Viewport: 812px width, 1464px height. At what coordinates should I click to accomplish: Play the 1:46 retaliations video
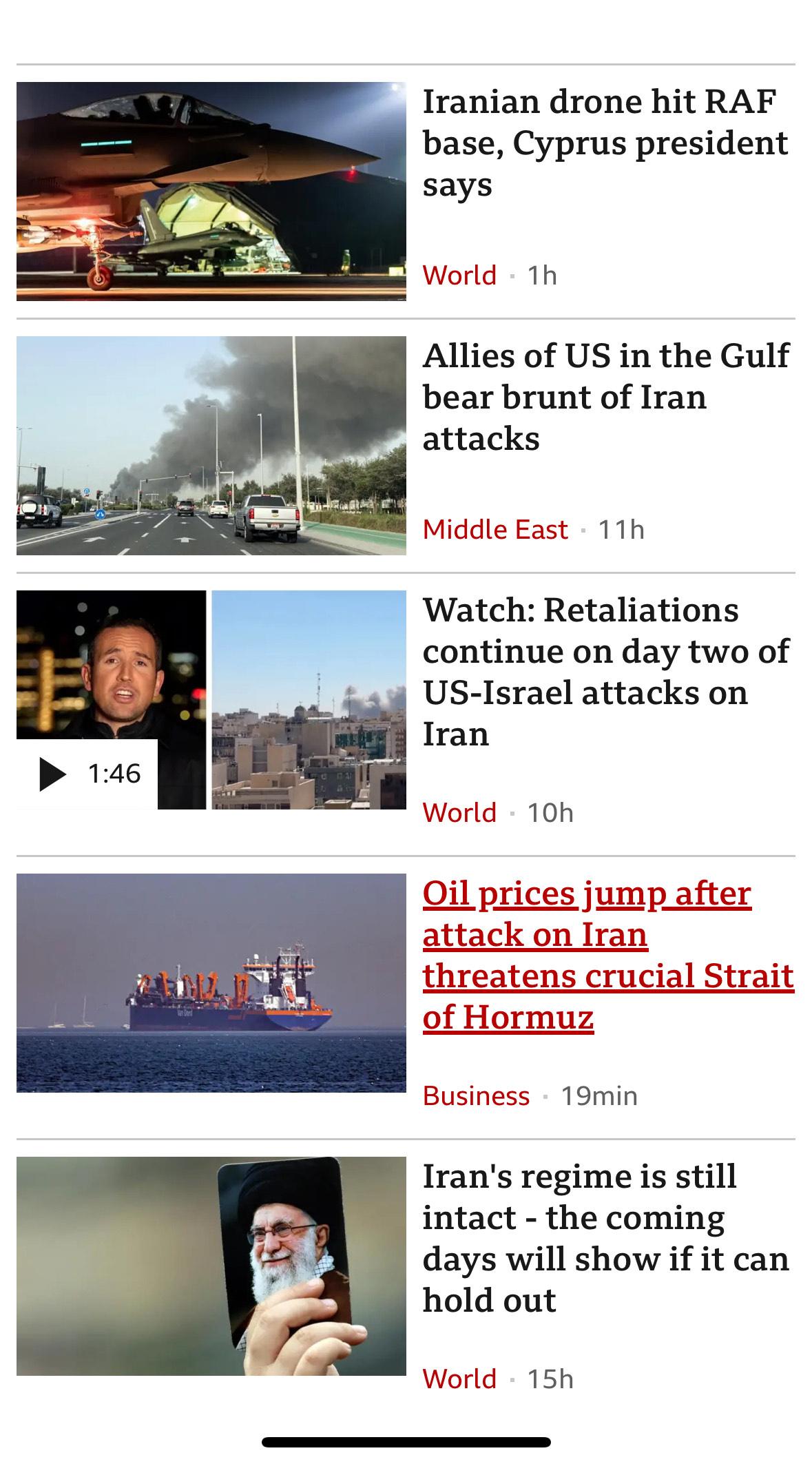(87, 774)
